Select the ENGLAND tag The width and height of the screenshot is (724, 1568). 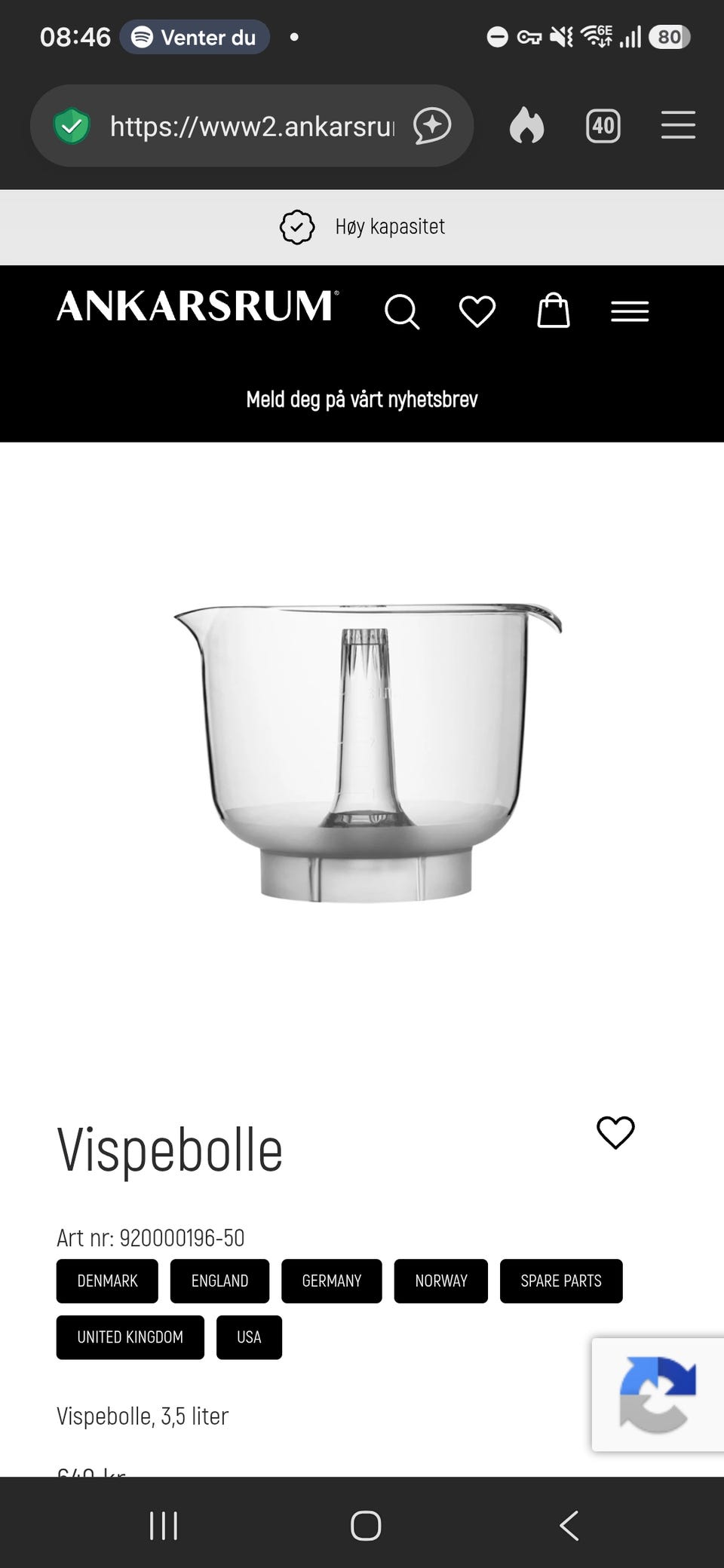point(219,1281)
